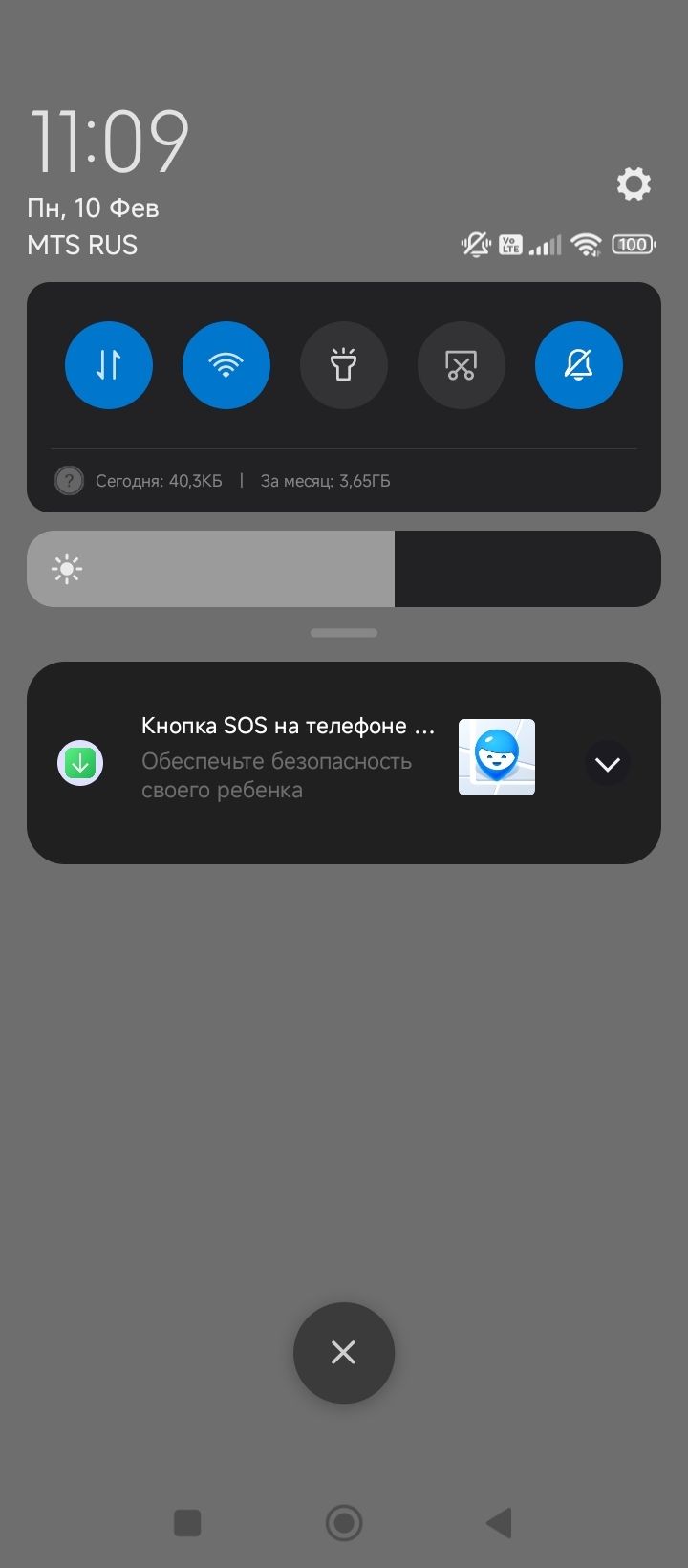
Task: Go to home screen
Action: pos(344,1523)
